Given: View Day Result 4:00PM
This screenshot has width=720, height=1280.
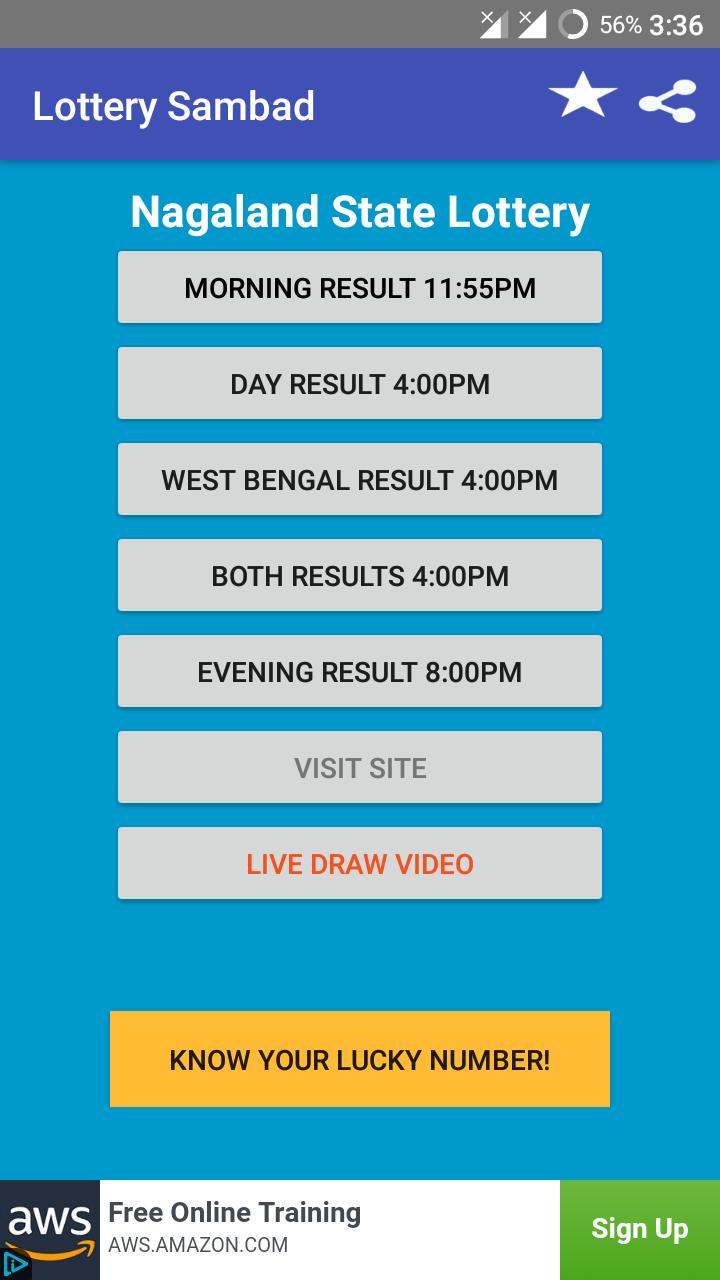Looking at the screenshot, I should [x=360, y=383].
